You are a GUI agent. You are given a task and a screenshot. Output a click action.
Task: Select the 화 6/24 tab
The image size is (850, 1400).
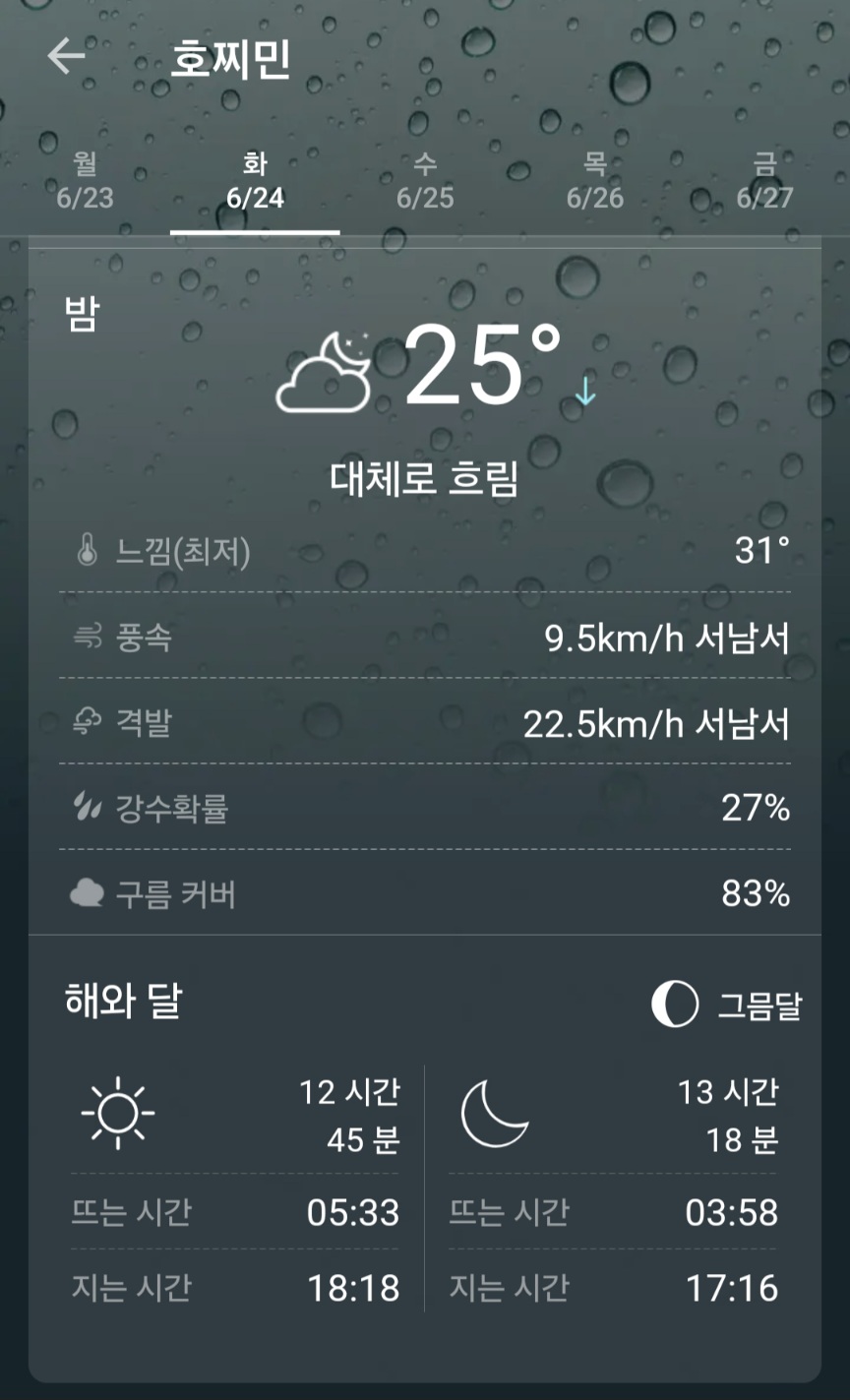pyautogui.click(x=255, y=182)
